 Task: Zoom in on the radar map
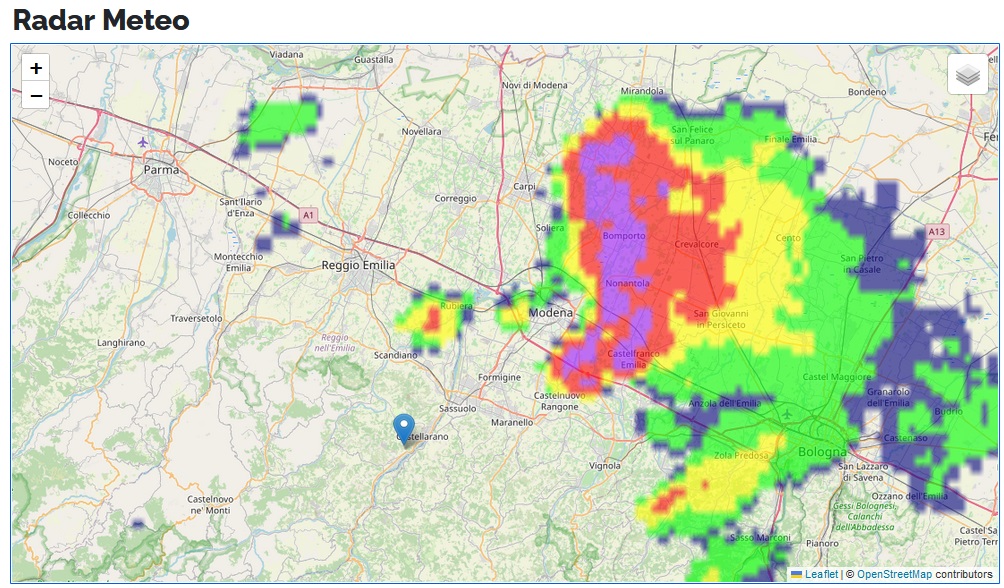click(36, 68)
